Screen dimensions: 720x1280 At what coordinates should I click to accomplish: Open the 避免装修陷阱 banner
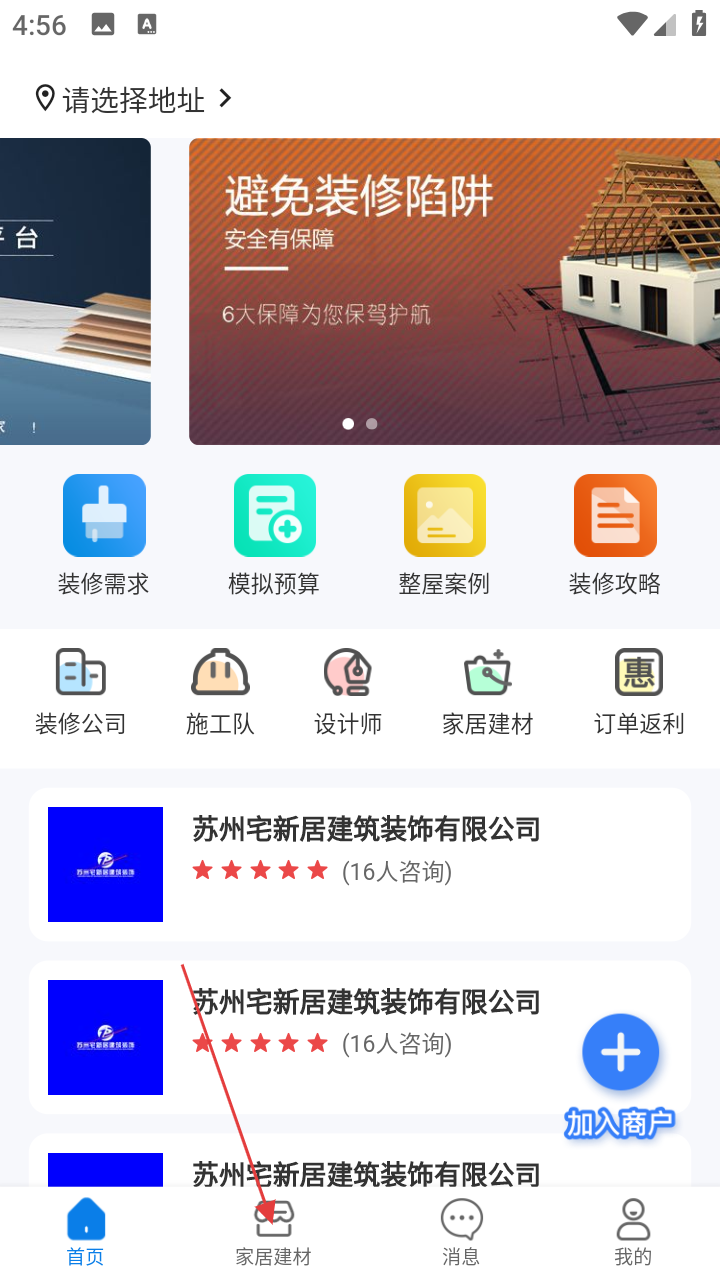pos(454,291)
